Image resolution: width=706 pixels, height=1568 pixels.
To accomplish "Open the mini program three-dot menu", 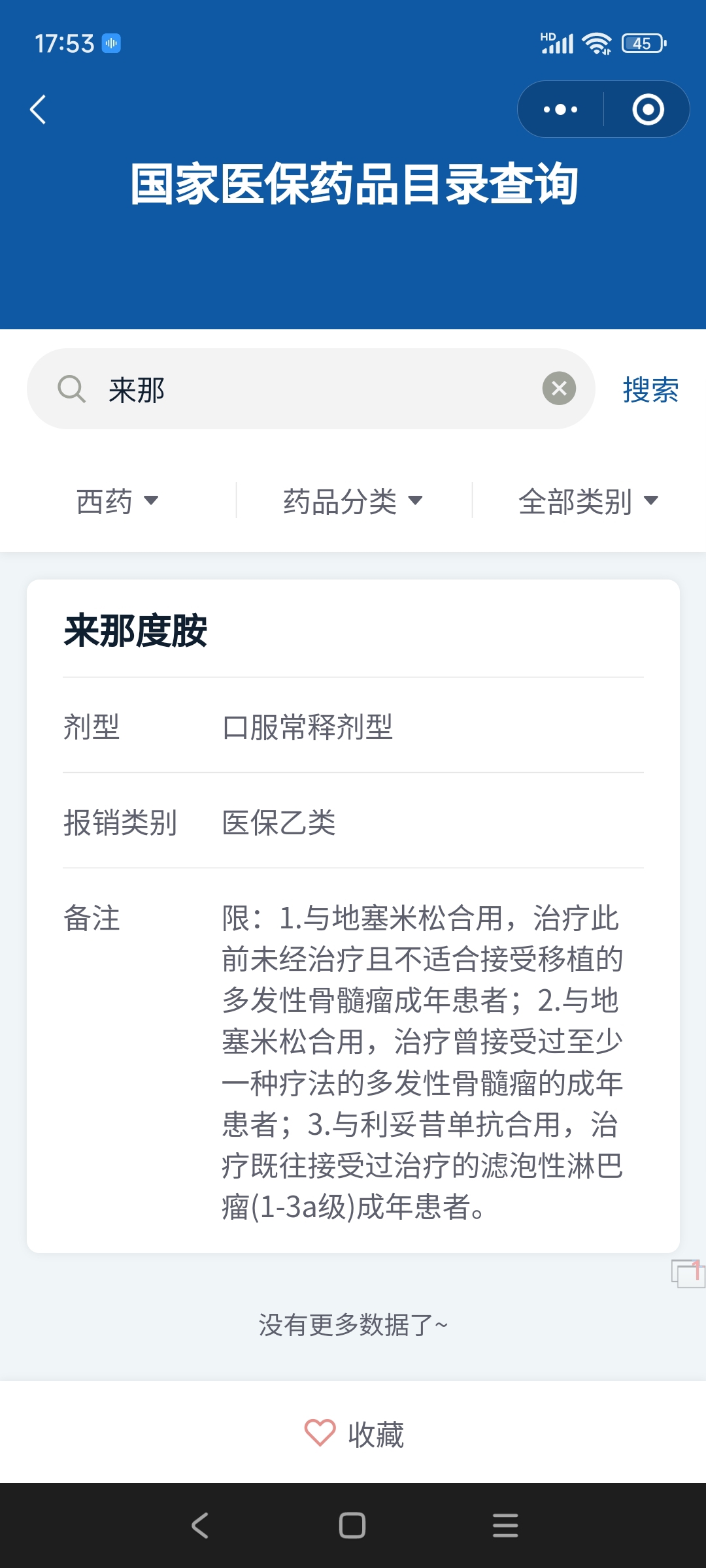I will click(560, 109).
